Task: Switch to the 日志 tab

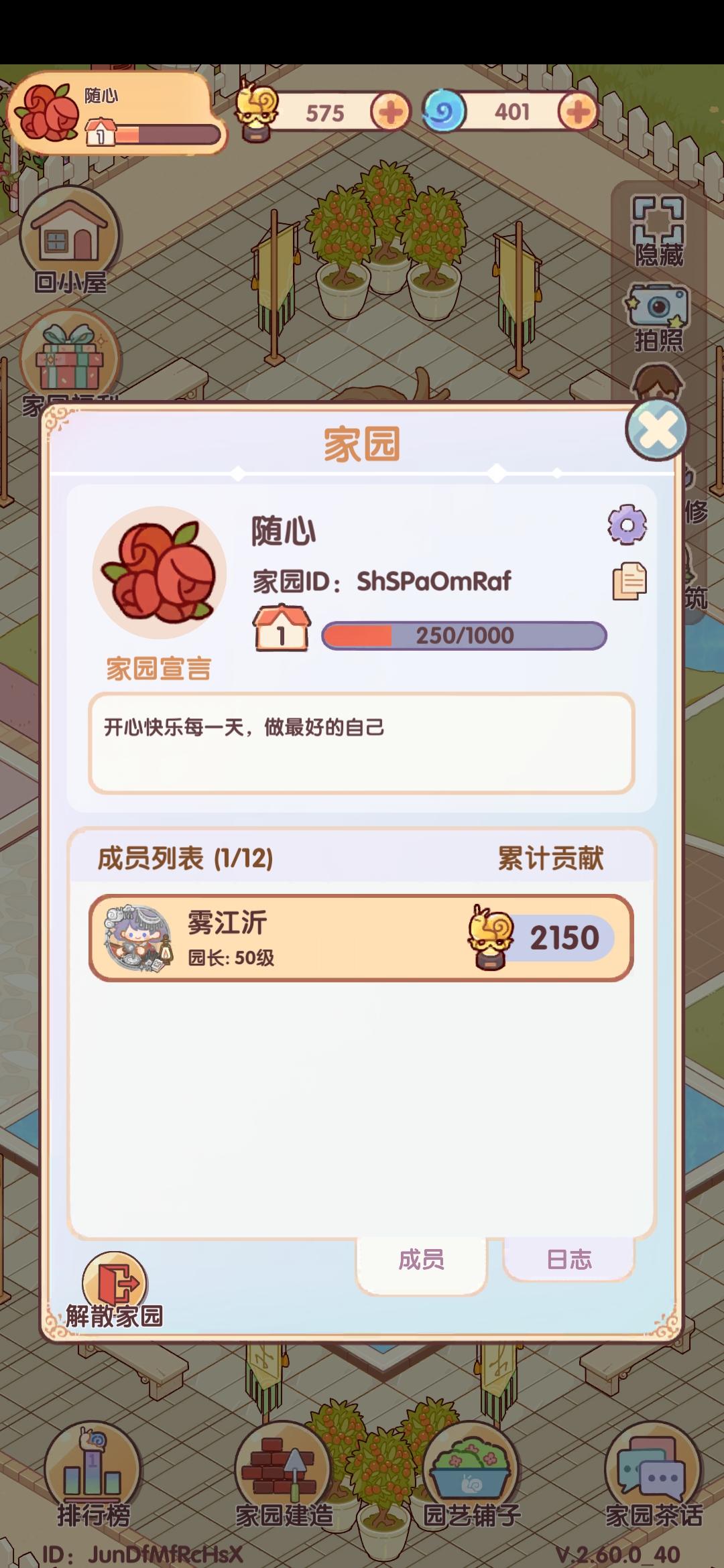Action: click(x=568, y=1259)
